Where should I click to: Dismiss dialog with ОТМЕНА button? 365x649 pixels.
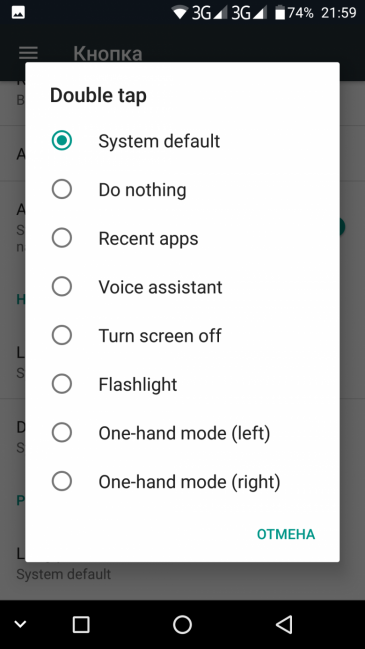click(286, 534)
